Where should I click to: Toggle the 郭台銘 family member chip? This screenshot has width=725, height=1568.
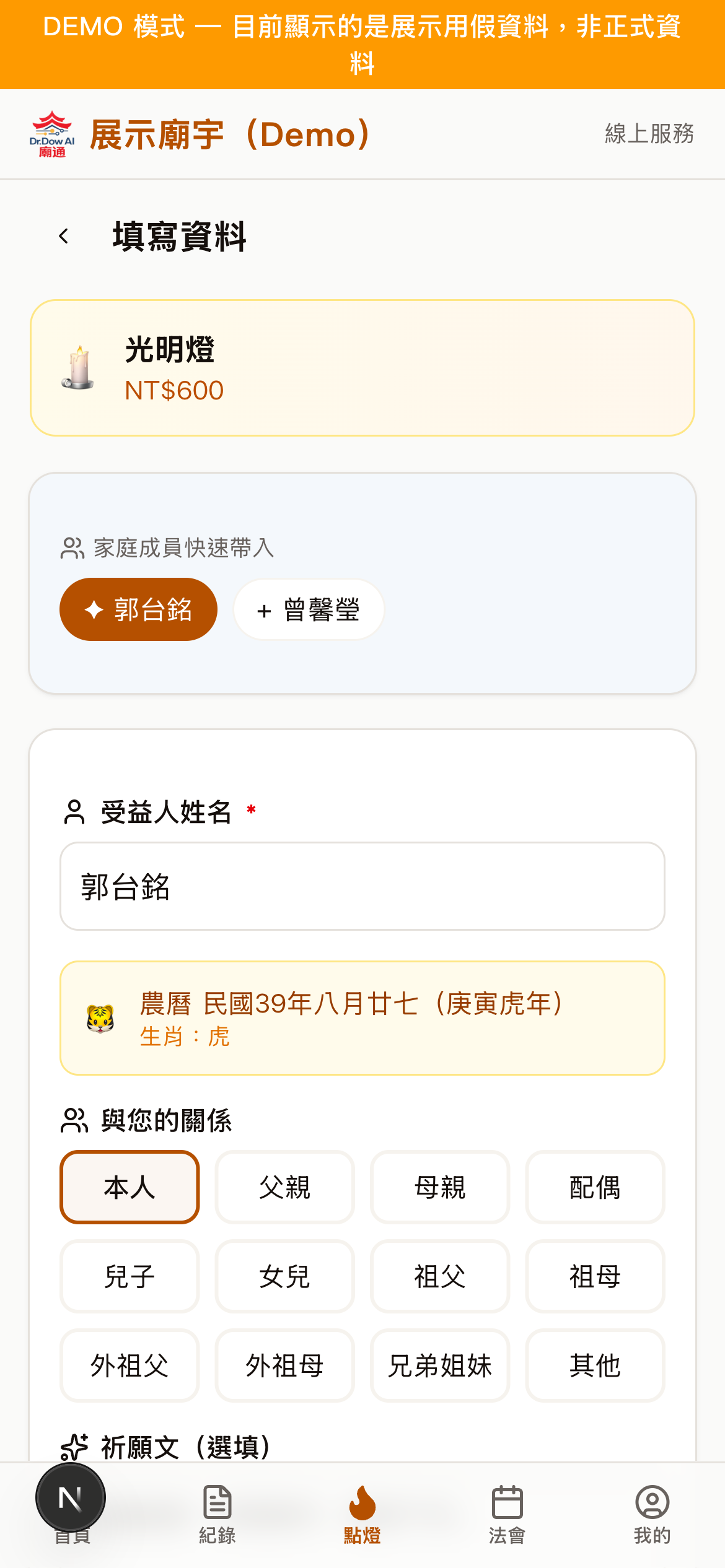tap(138, 609)
